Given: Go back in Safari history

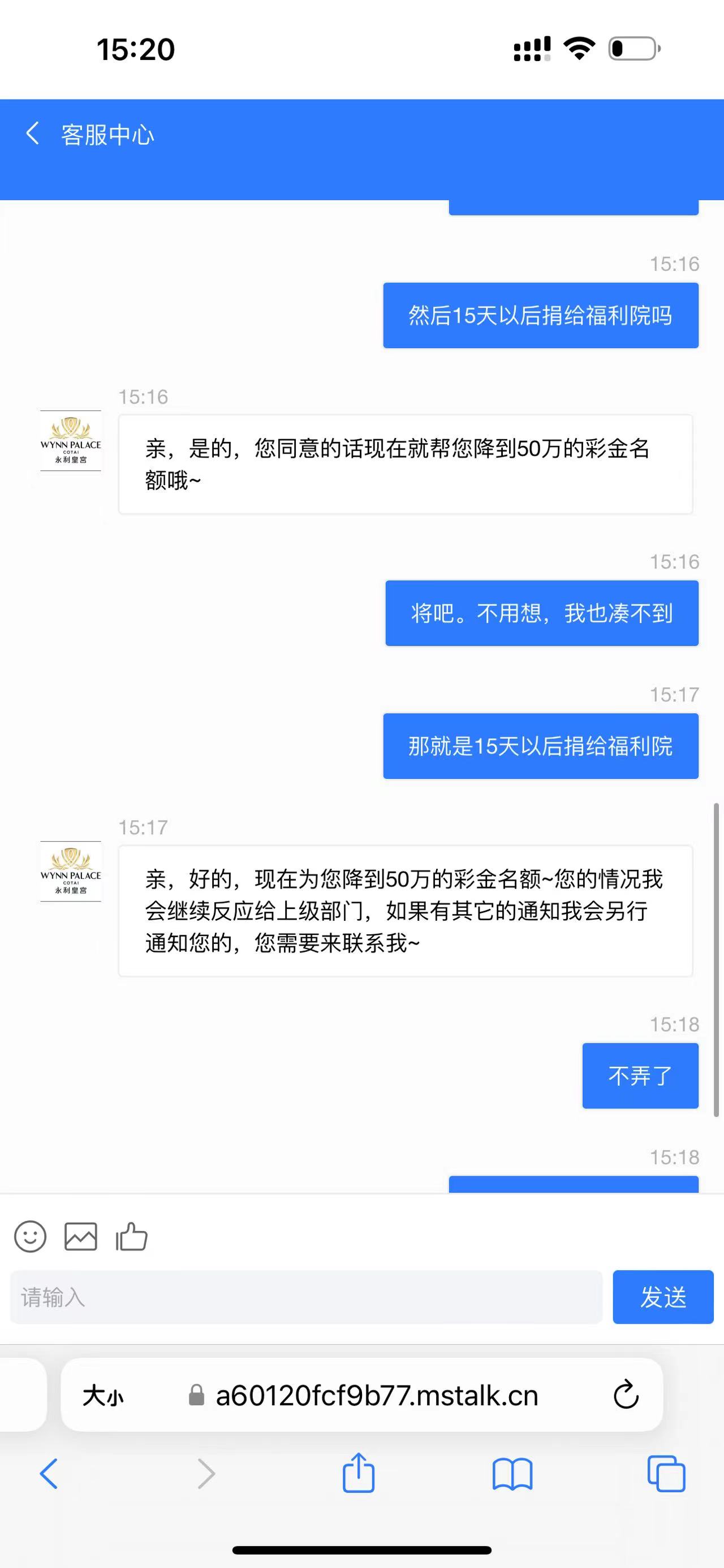Looking at the screenshot, I should point(49,1474).
